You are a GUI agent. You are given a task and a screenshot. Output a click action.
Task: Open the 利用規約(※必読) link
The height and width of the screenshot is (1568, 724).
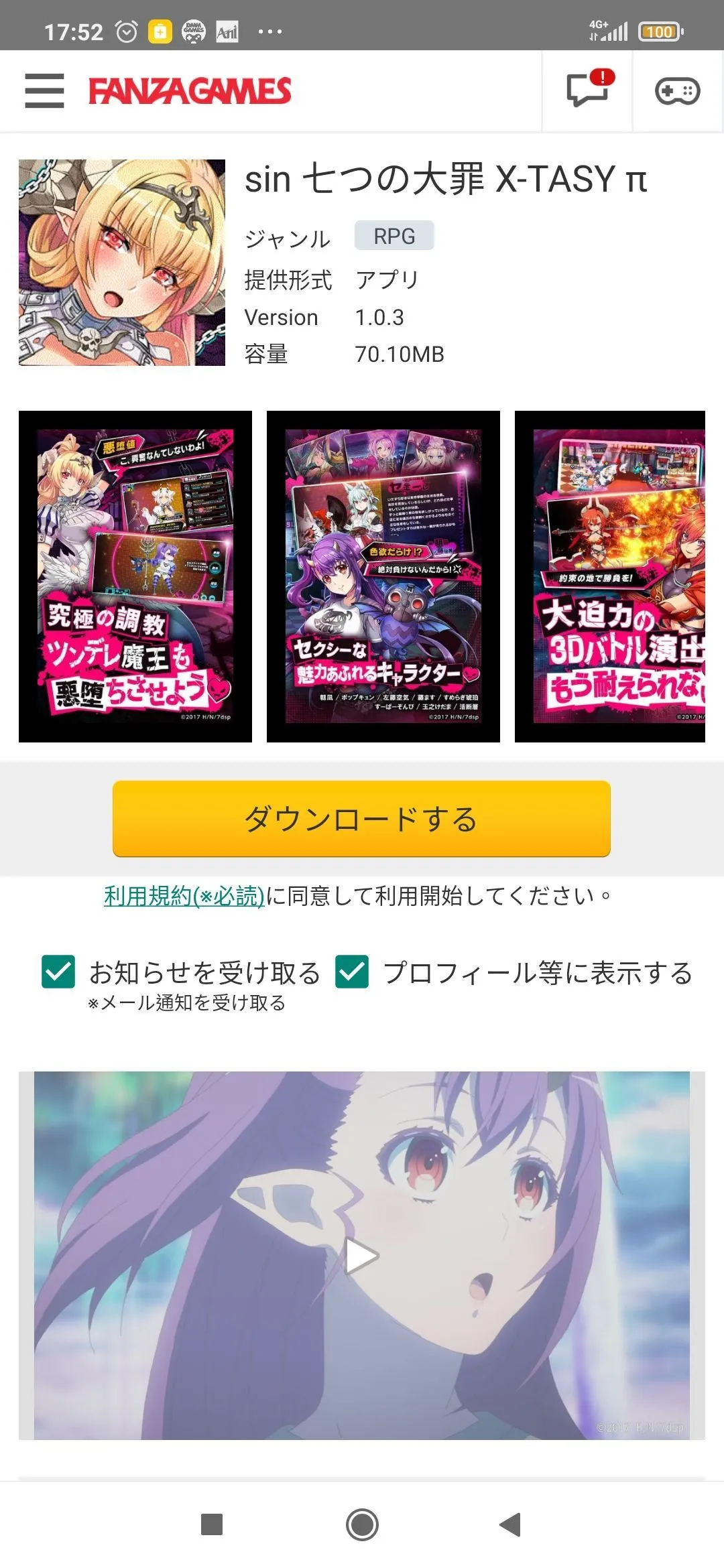(184, 896)
